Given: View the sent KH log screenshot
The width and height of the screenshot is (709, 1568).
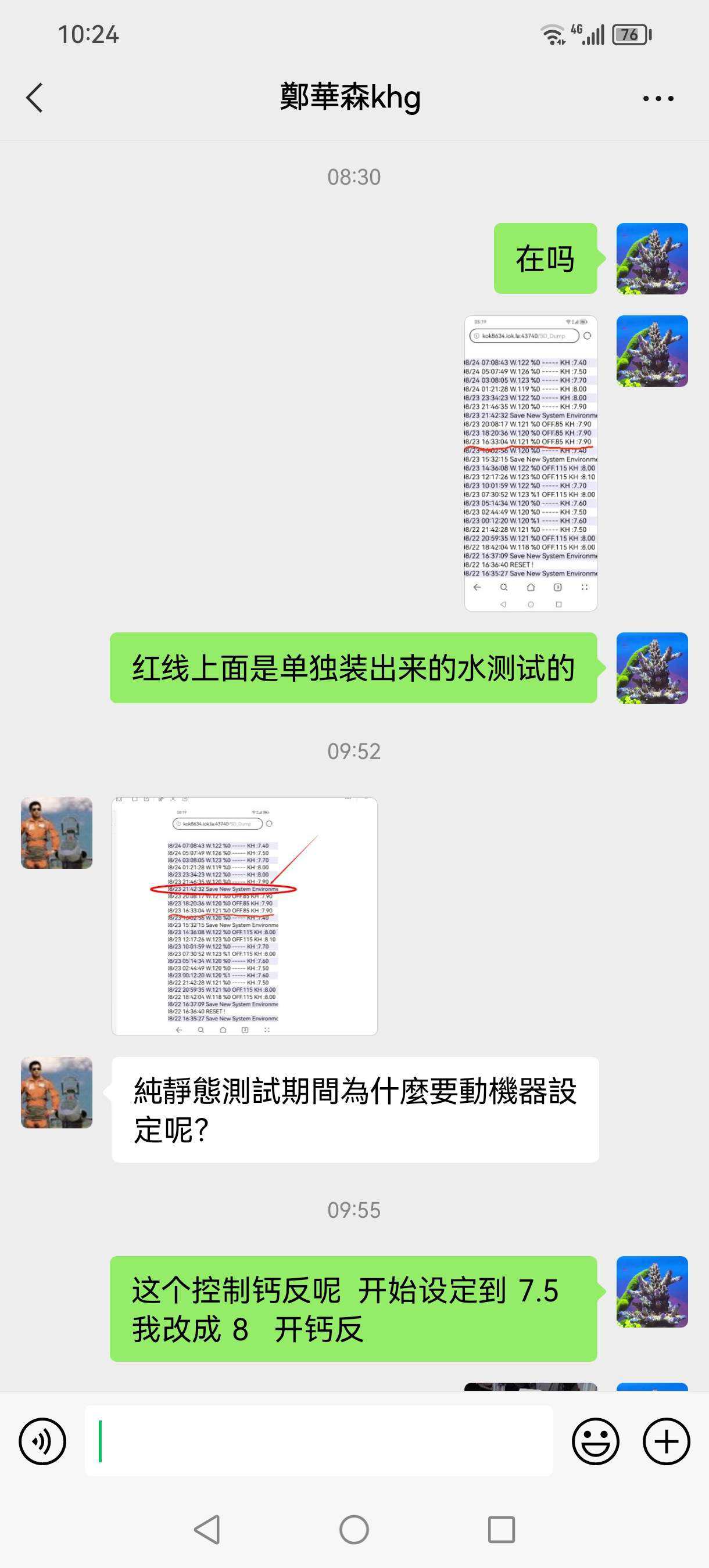Looking at the screenshot, I should [531, 463].
